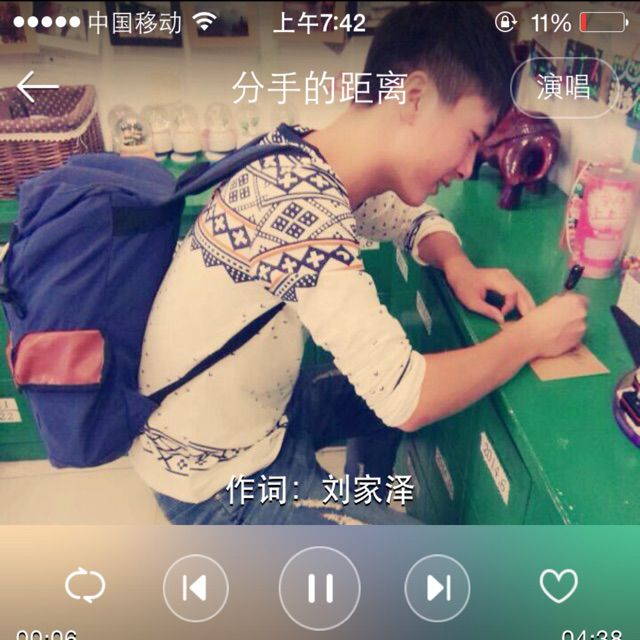
Task: Pause the current song
Action: [320, 588]
